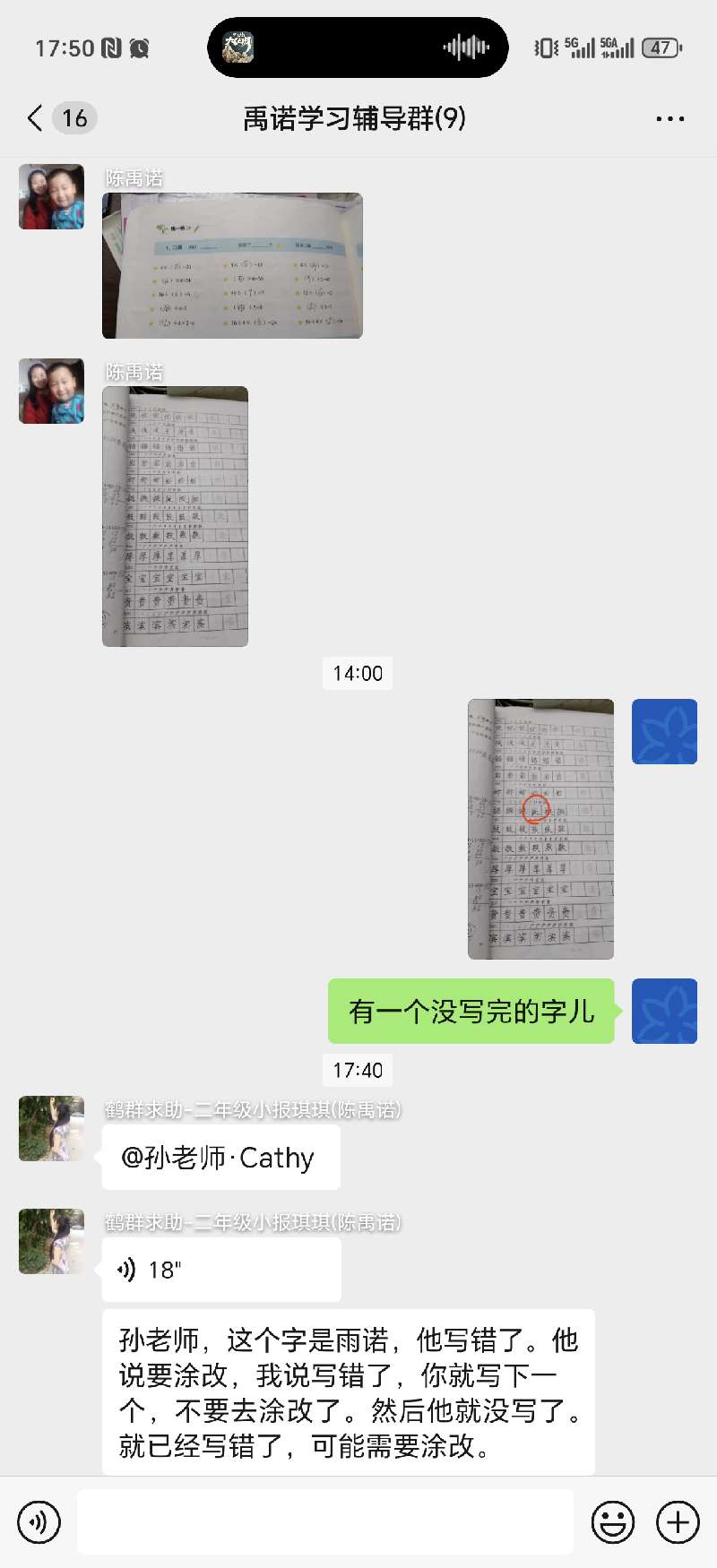Go back to the chat list
The width and height of the screenshot is (717, 1568).
pyautogui.click(x=36, y=118)
